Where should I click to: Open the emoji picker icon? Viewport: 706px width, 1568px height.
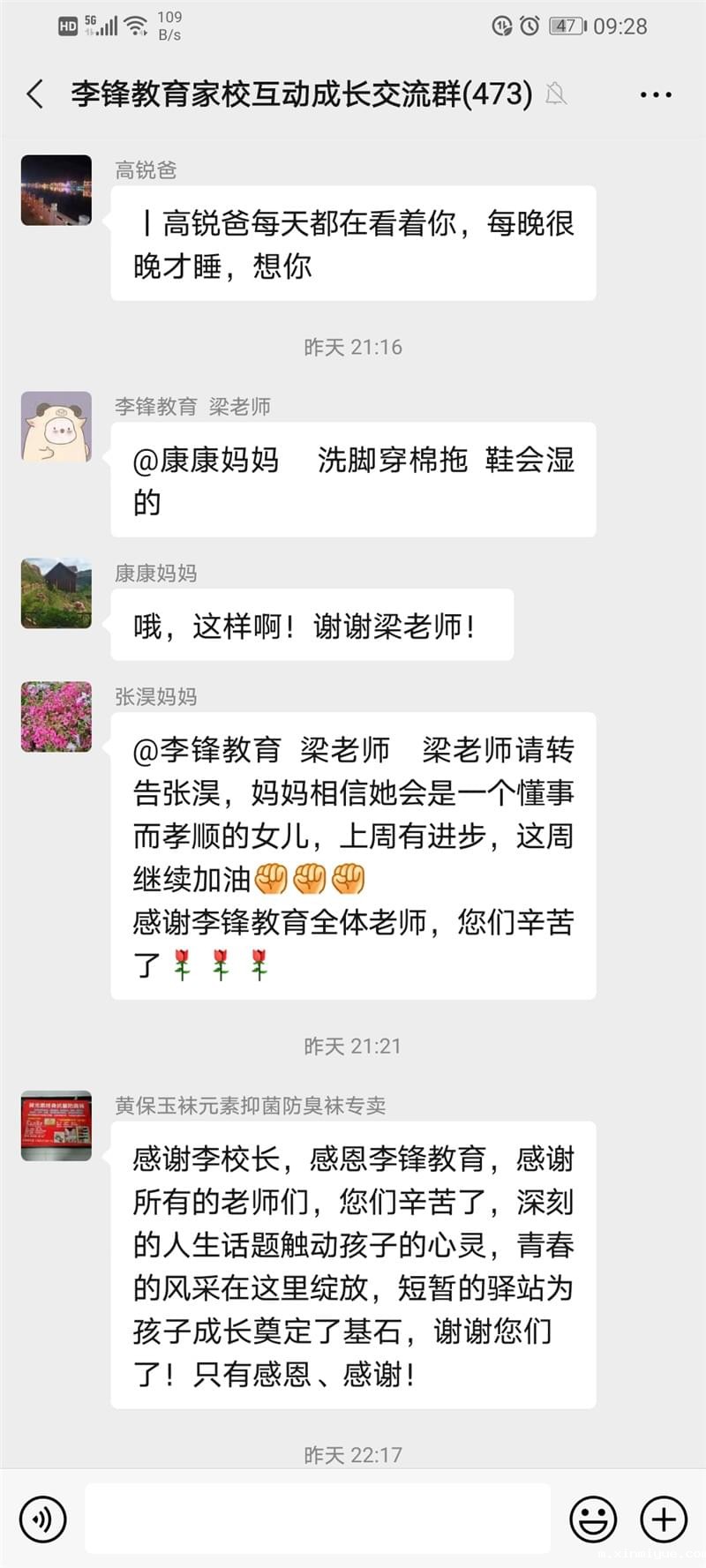(593, 1519)
